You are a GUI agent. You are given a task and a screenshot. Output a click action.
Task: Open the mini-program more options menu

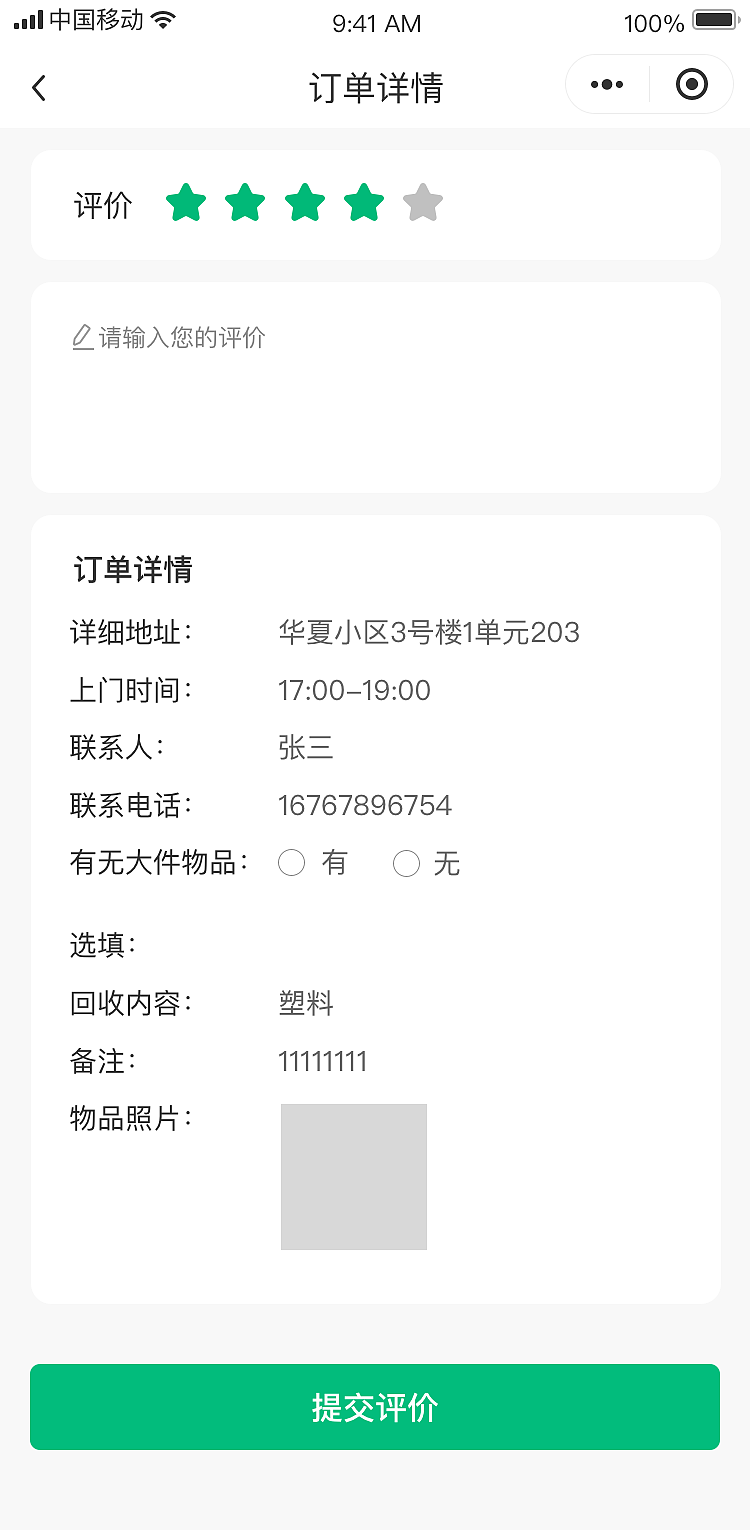tap(605, 84)
